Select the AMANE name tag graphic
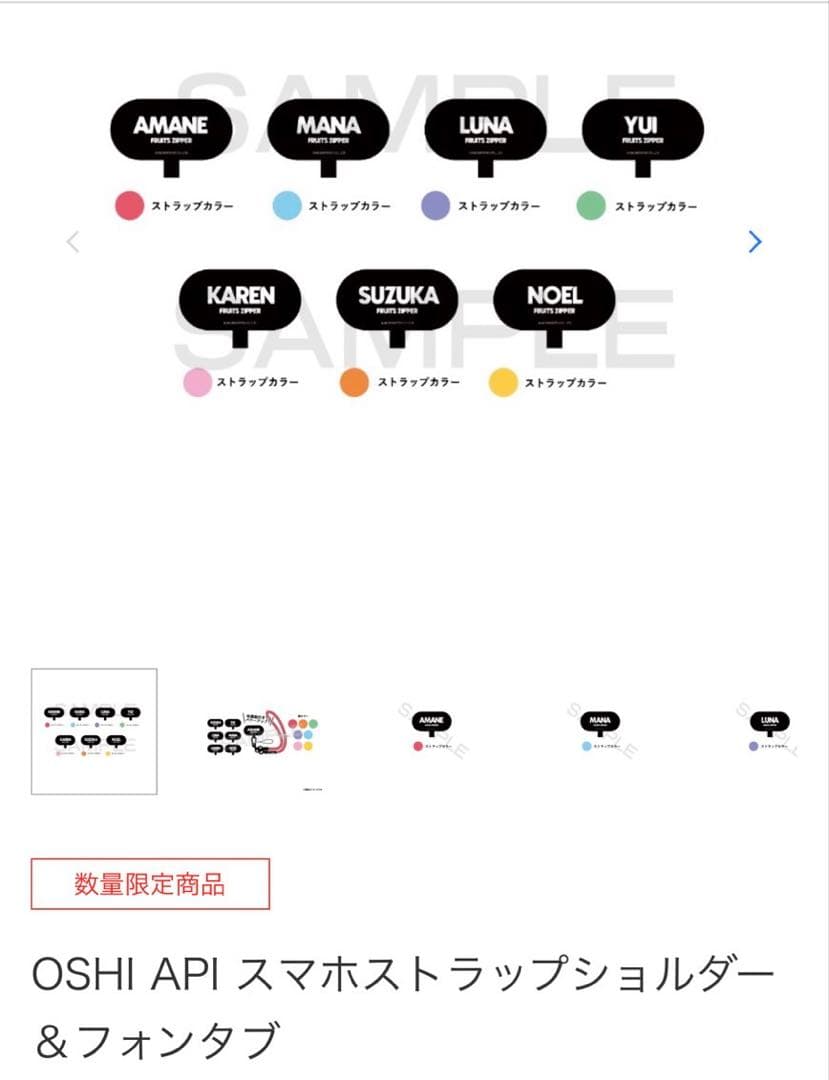 point(170,130)
